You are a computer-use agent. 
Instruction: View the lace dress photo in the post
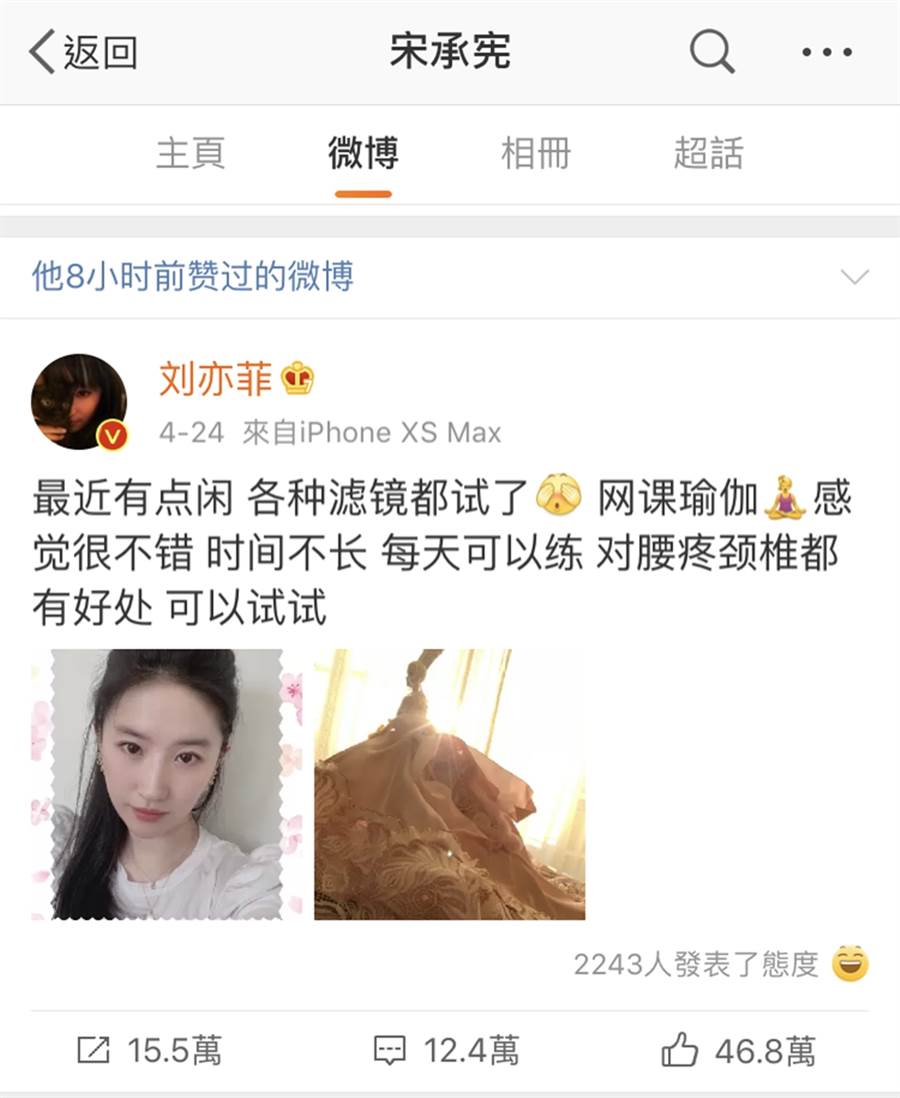point(449,784)
